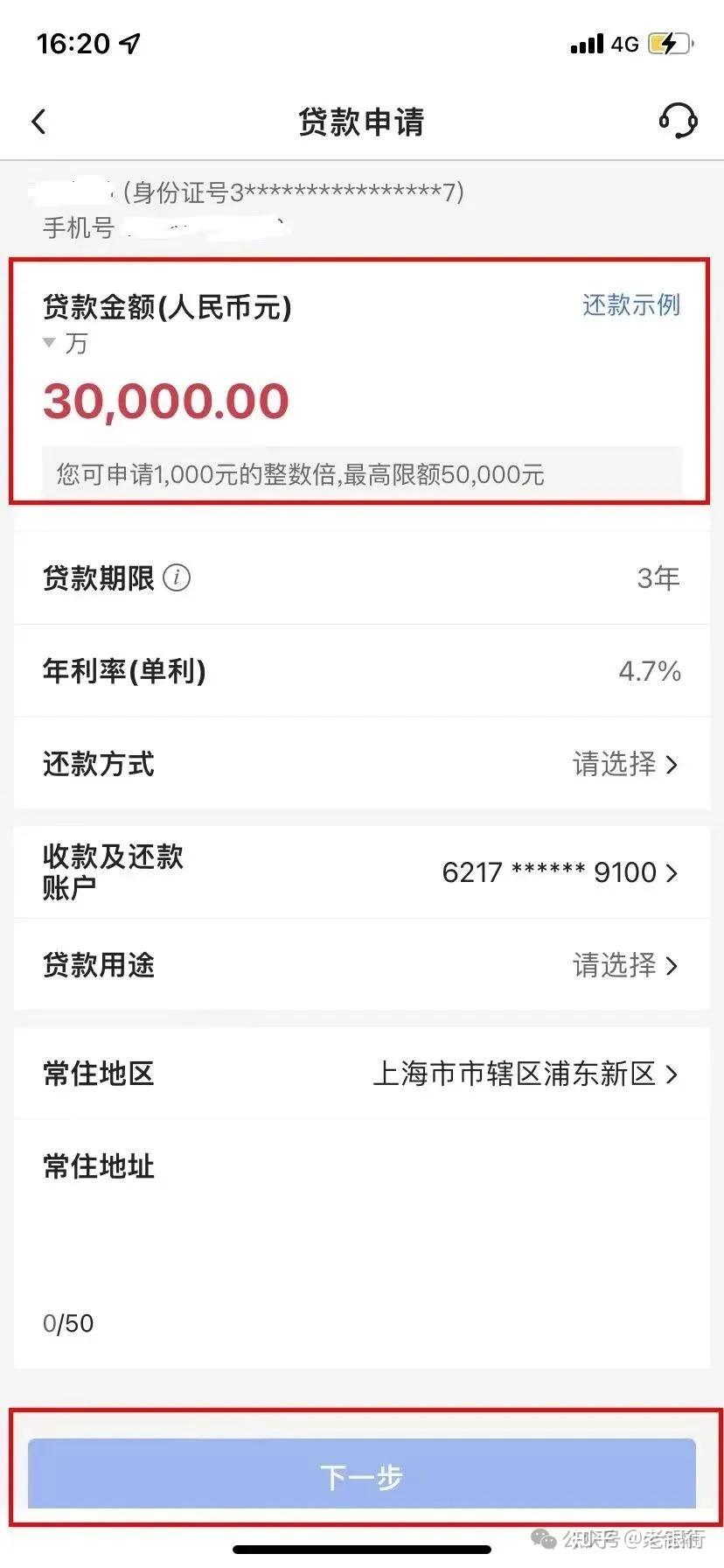
Task: Tap the 贷款期限 3年 row
Action: pyautogui.click(x=362, y=577)
